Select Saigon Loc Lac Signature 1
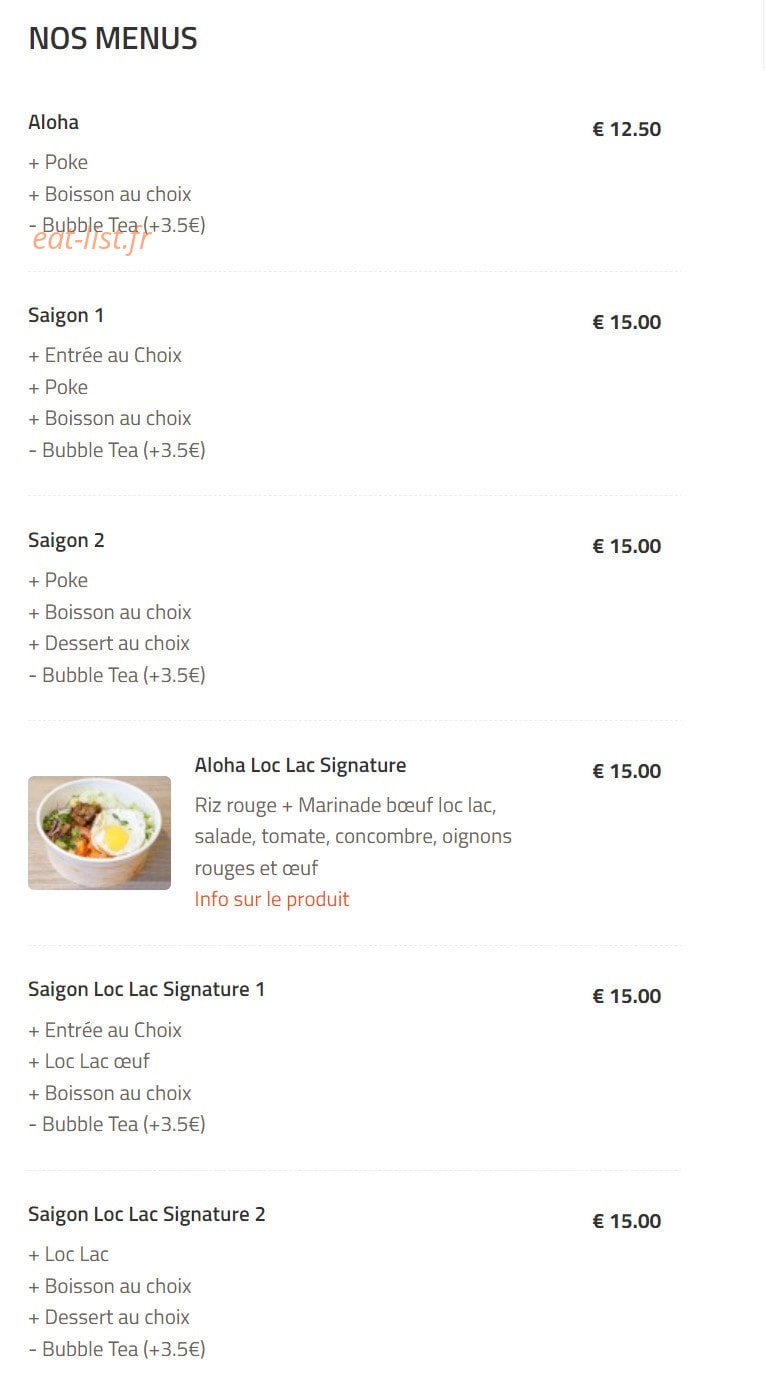The width and height of the screenshot is (765, 1389). [147, 989]
